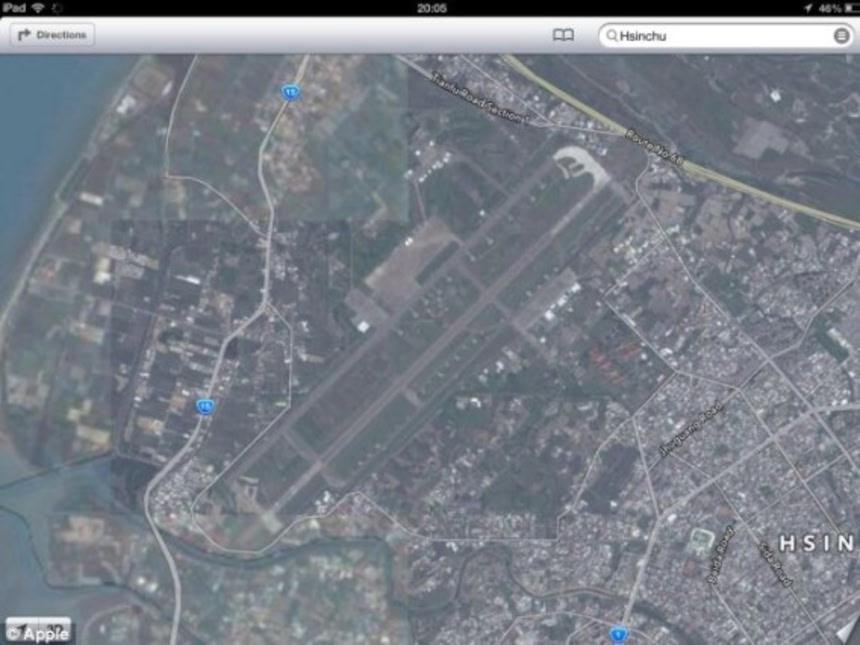Open Directions

coord(52,35)
